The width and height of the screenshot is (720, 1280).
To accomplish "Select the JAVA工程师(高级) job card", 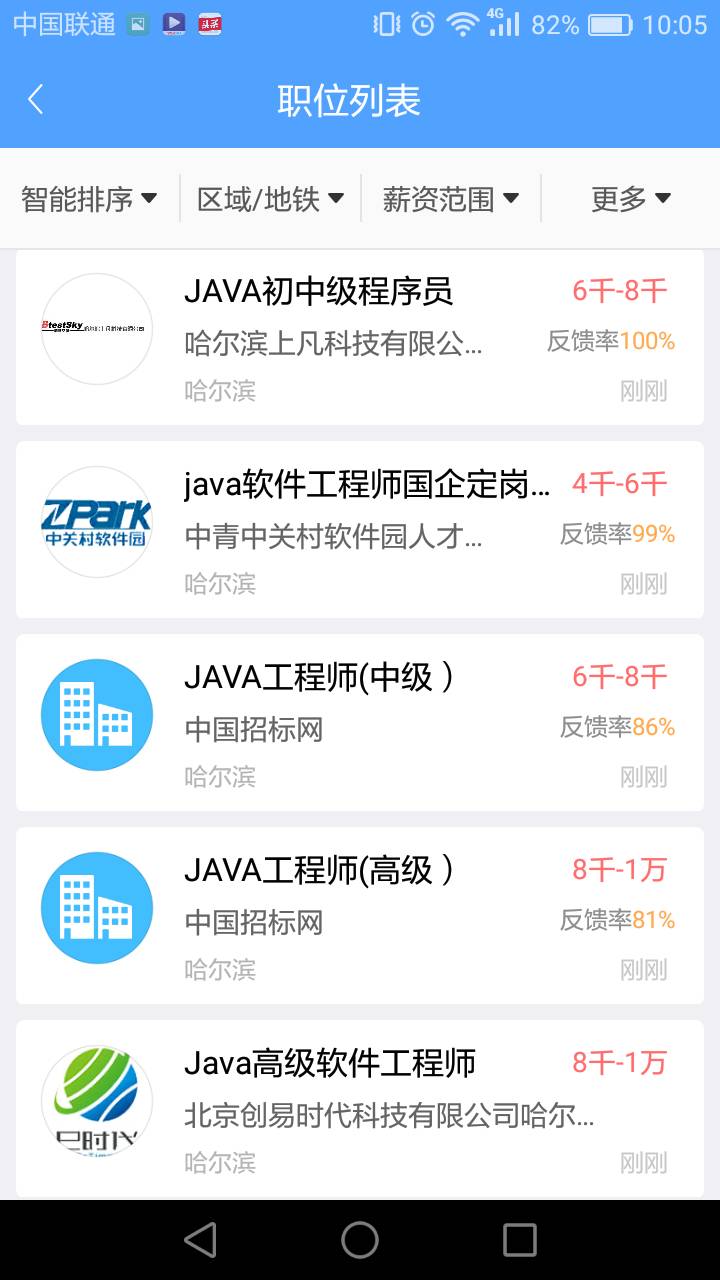I will point(360,916).
